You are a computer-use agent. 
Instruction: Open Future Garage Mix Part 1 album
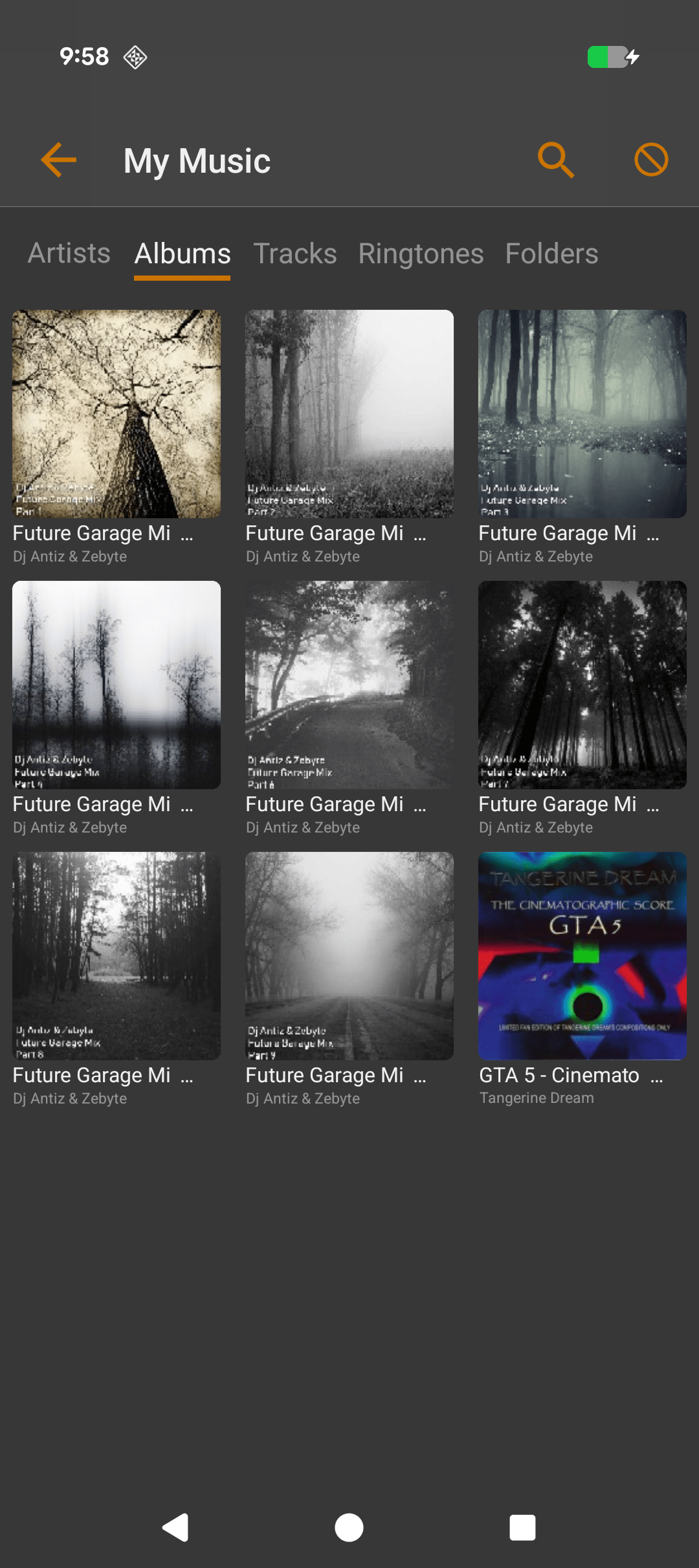tap(116, 414)
